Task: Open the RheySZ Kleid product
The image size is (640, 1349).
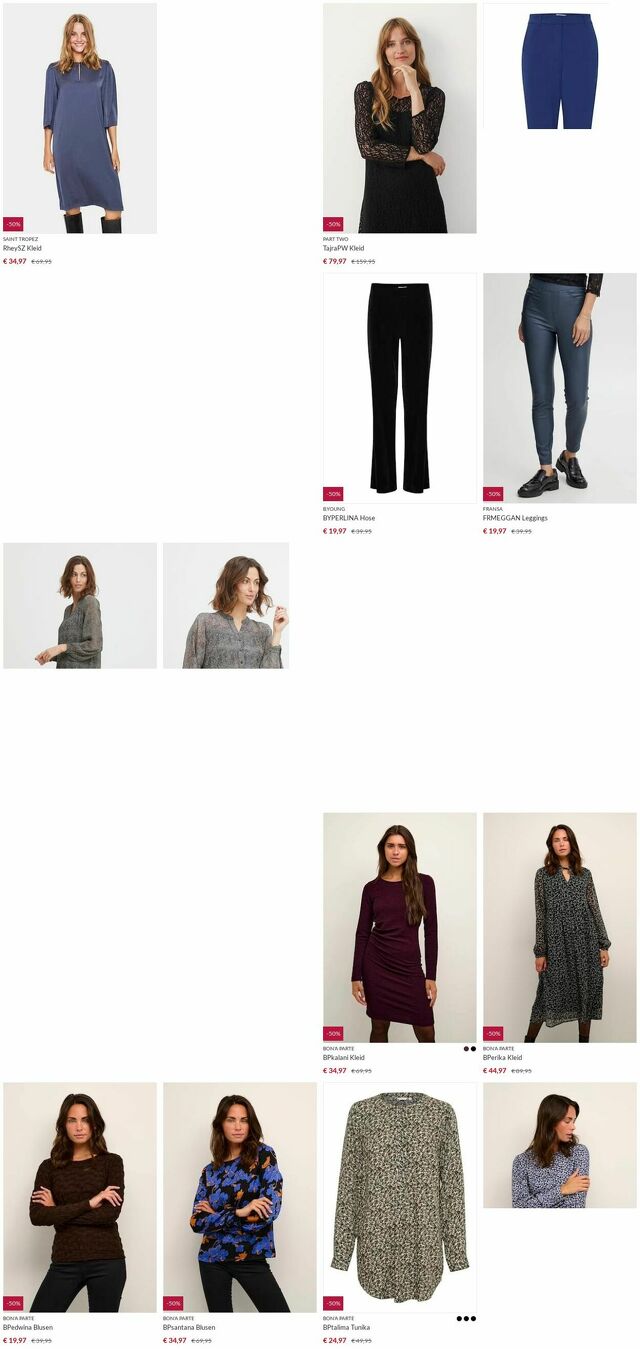Action: (80, 118)
